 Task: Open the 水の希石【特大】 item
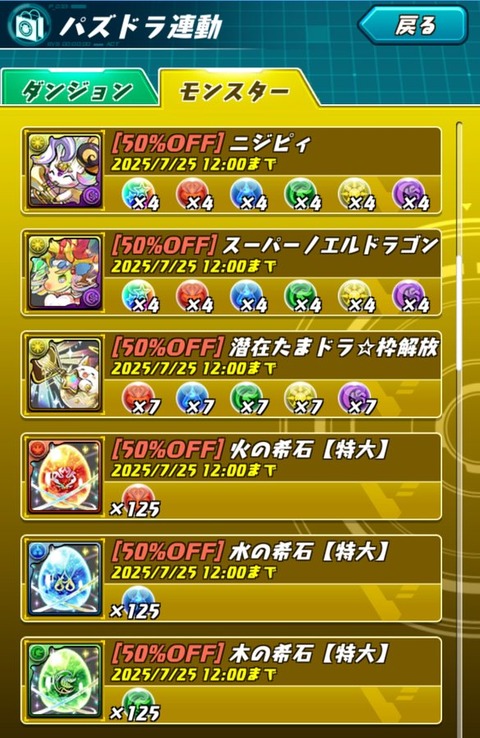coord(231,579)
